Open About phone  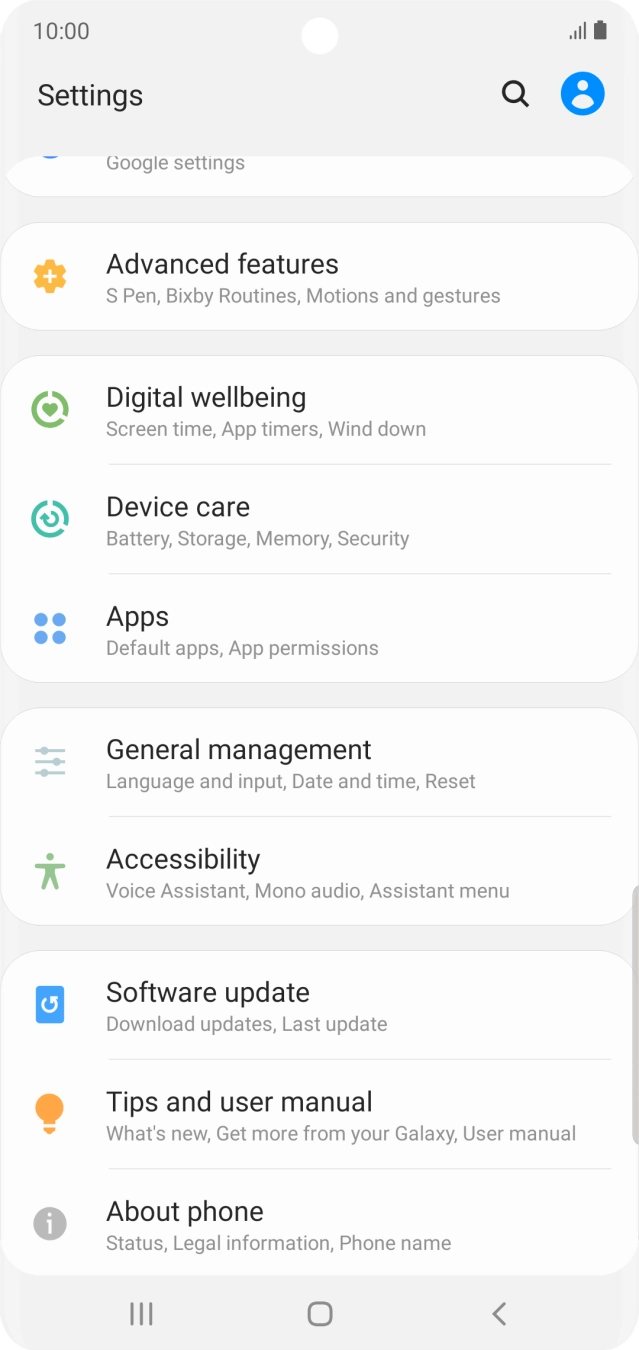(320, 1223)
